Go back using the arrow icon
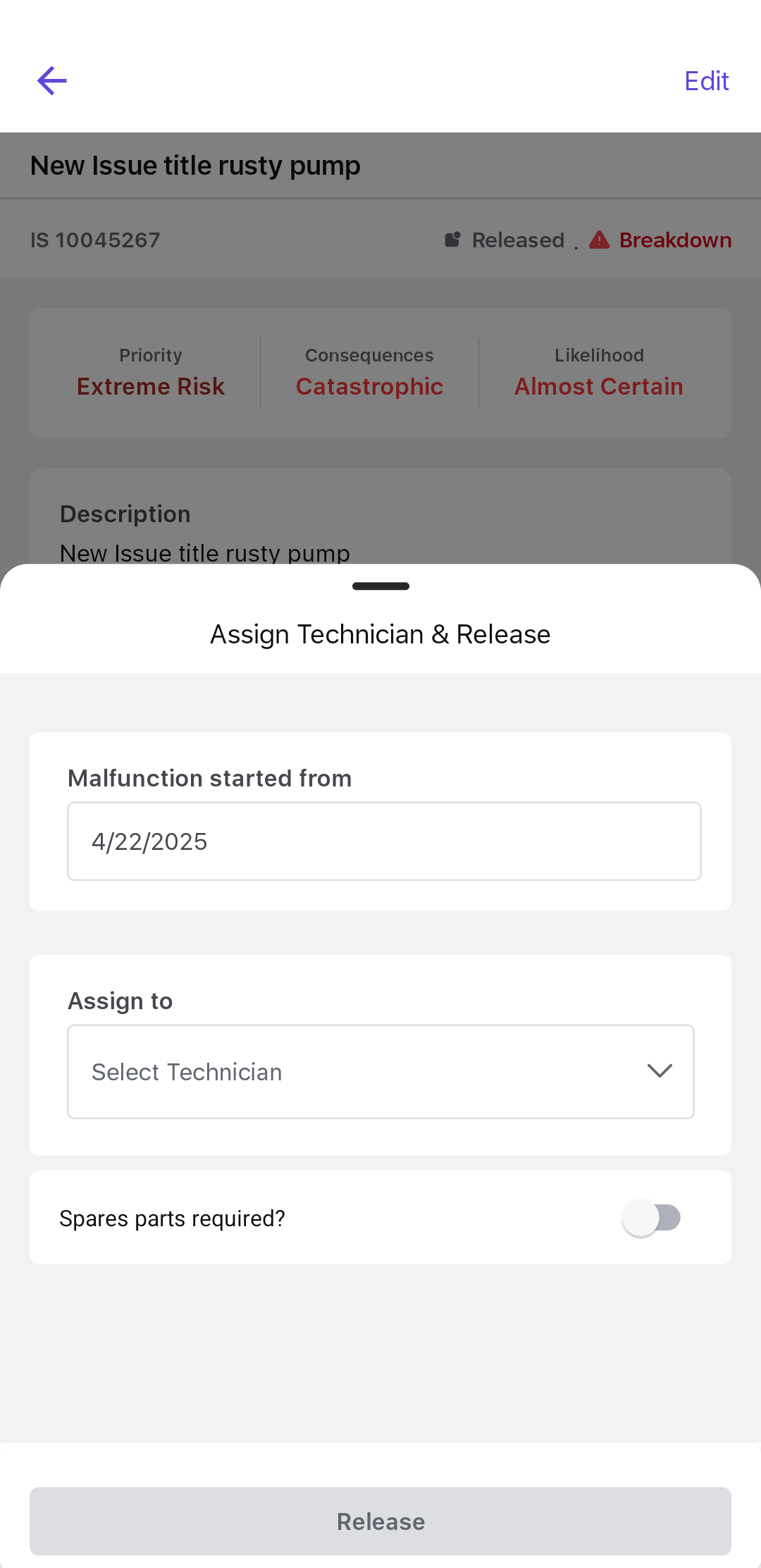The width and height of the screenshot is (761, 1568). click(51, 81)
